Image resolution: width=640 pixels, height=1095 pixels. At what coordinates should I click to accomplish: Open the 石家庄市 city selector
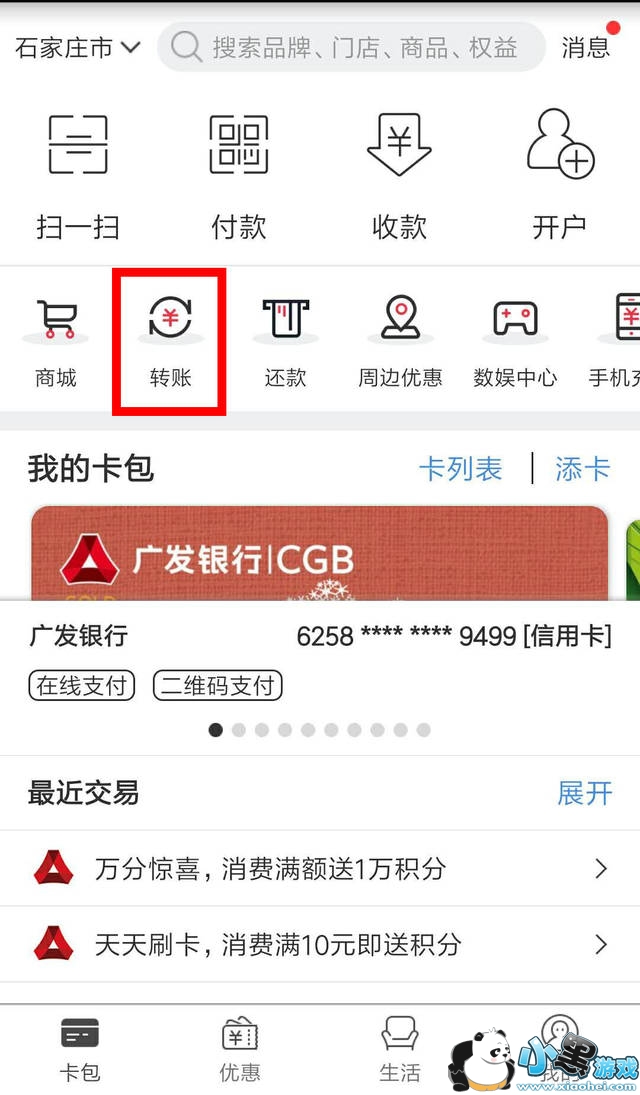point(77,47)
